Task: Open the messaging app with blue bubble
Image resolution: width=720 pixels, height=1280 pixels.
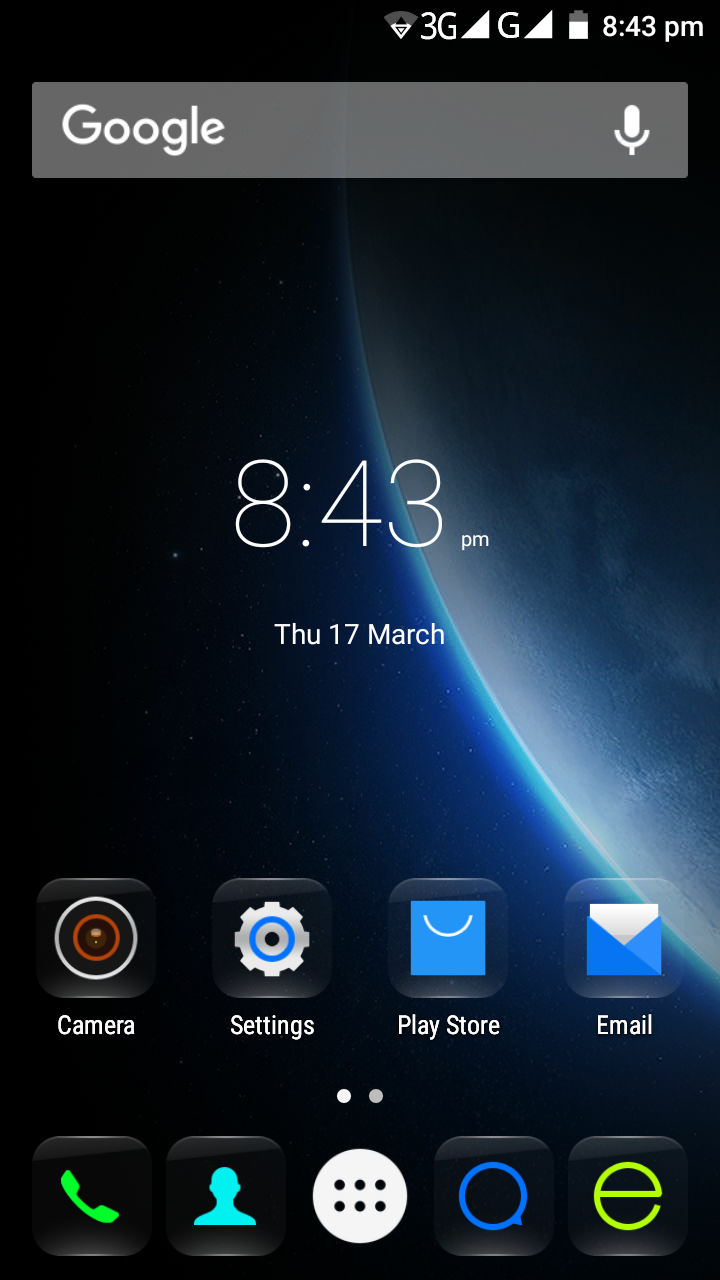Action: point(493,1196)
